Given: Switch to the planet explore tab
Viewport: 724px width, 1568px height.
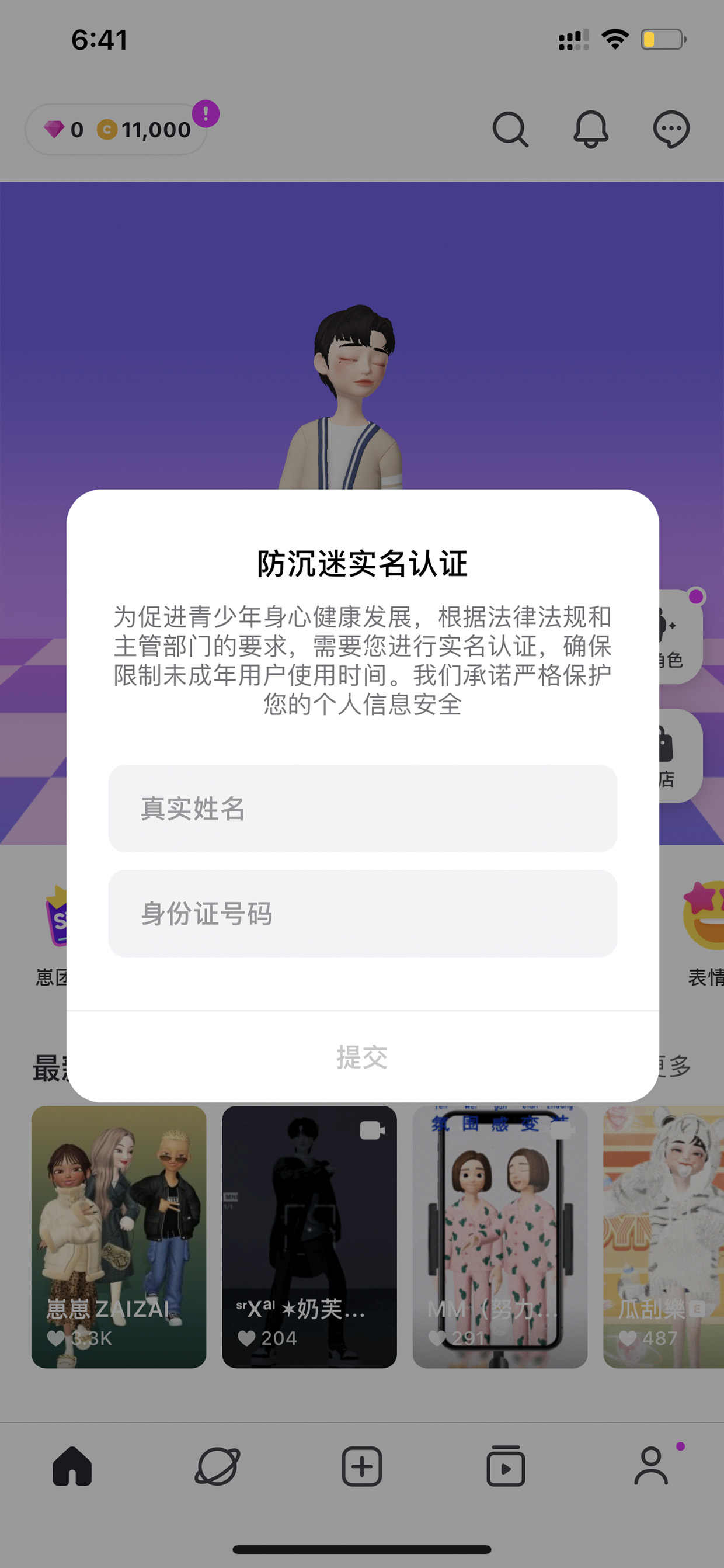Looking at the screenshot, I should (x=217, y=1466).
